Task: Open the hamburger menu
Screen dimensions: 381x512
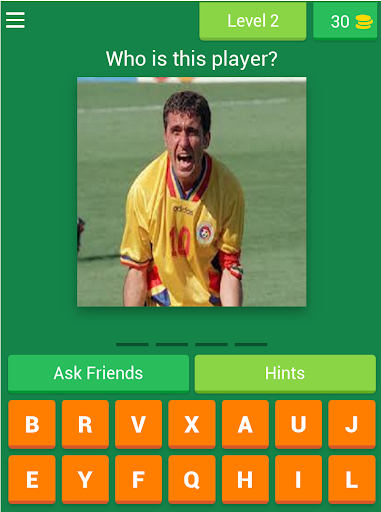Action: click(x=15, y=20)
